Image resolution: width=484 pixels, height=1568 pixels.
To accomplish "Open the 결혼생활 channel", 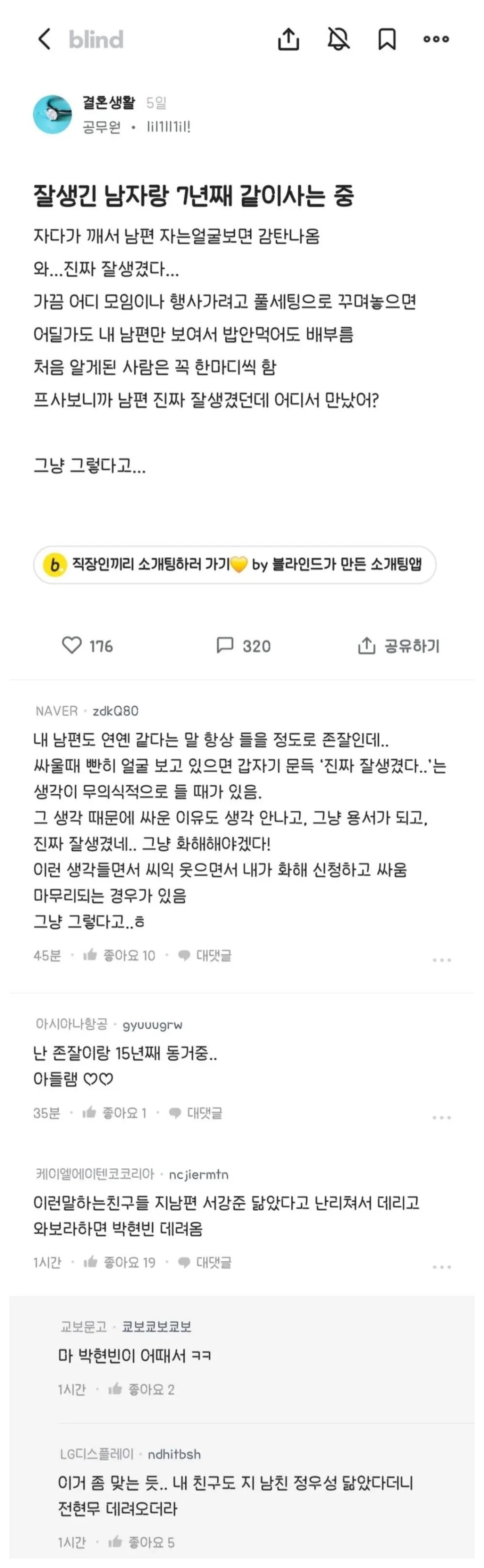I will coord(109,103).
